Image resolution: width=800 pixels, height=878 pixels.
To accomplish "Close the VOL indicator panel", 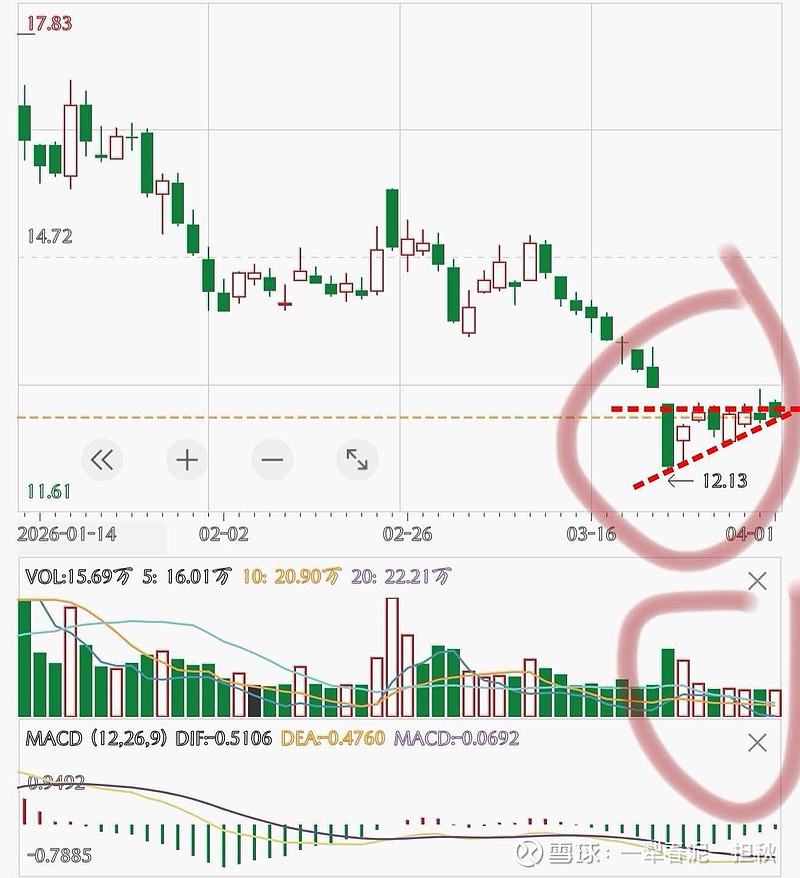I will coord(757,581).
